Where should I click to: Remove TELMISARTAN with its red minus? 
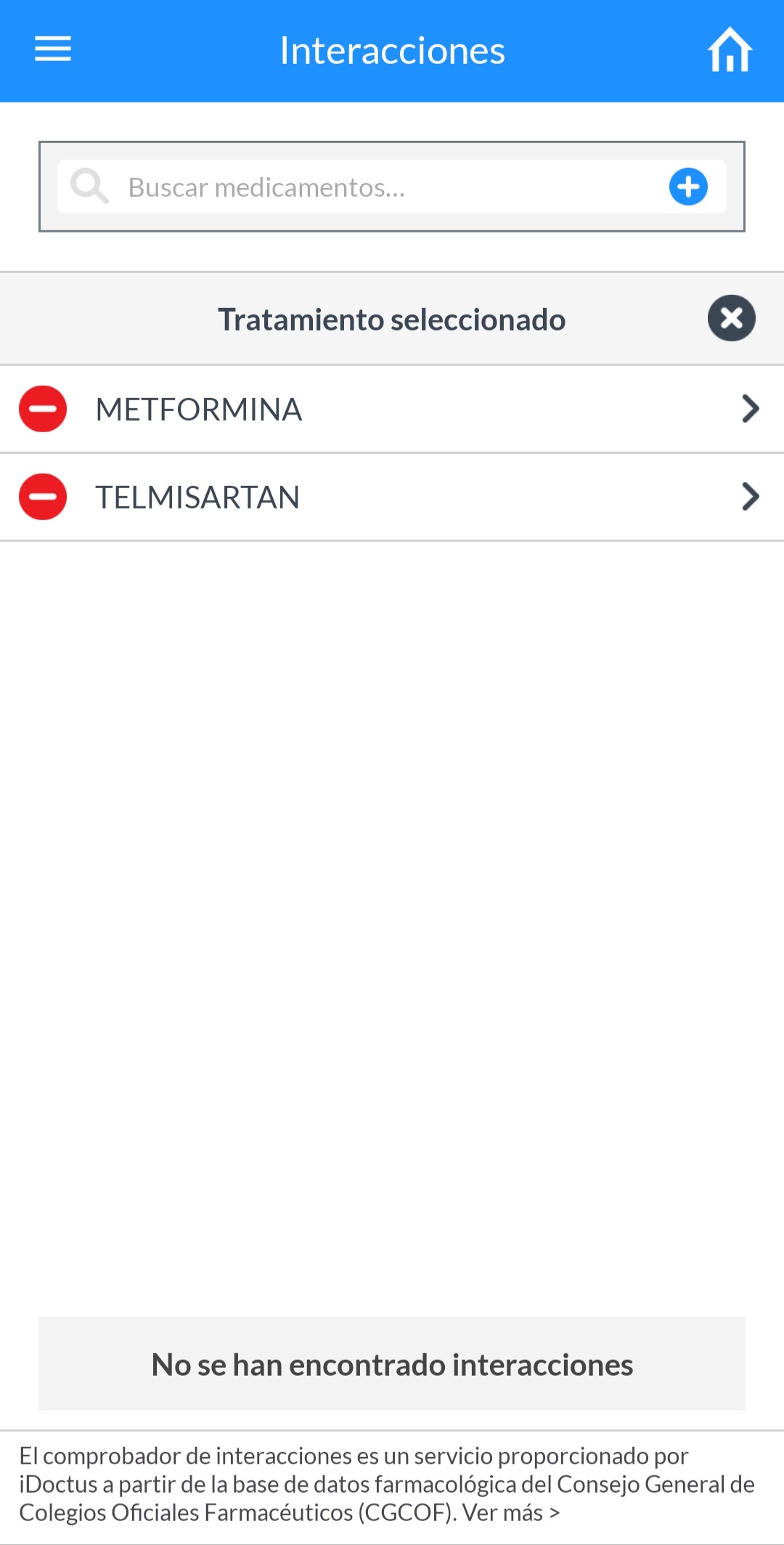click(43, 497)
